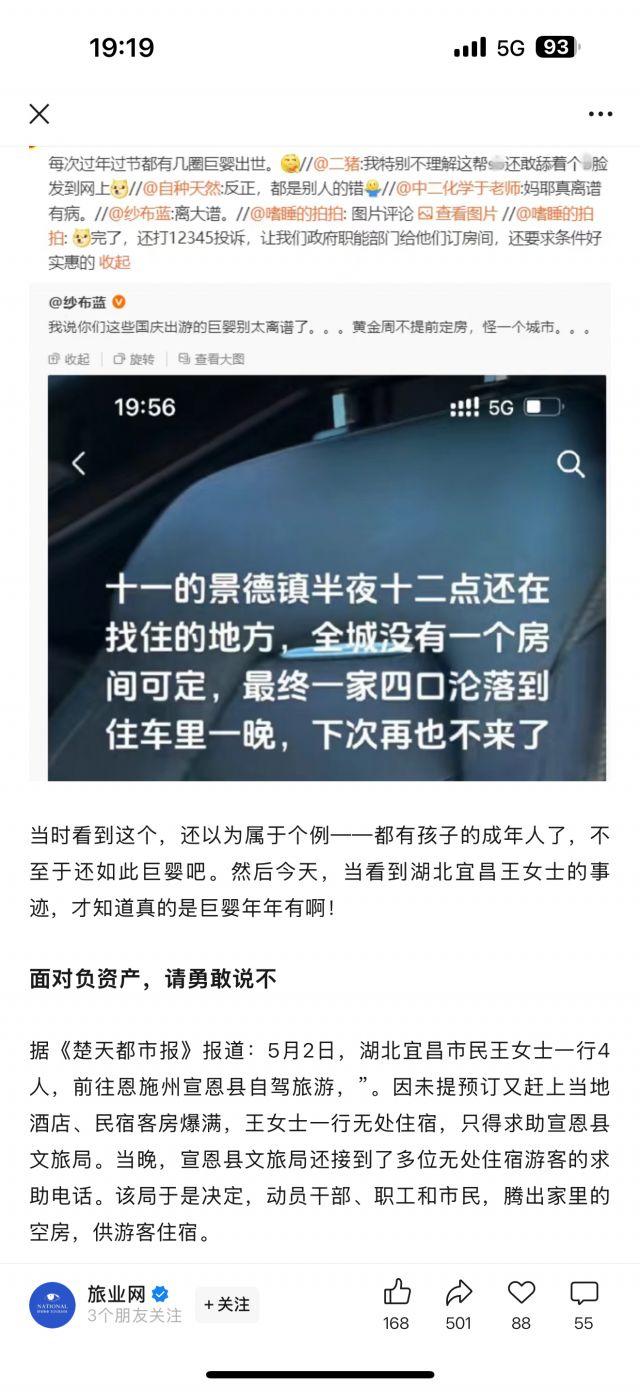The width and height of the screenshot is (640, 1390).
Task: Open the three-dot overflow menu
Action: pos(600,114)
